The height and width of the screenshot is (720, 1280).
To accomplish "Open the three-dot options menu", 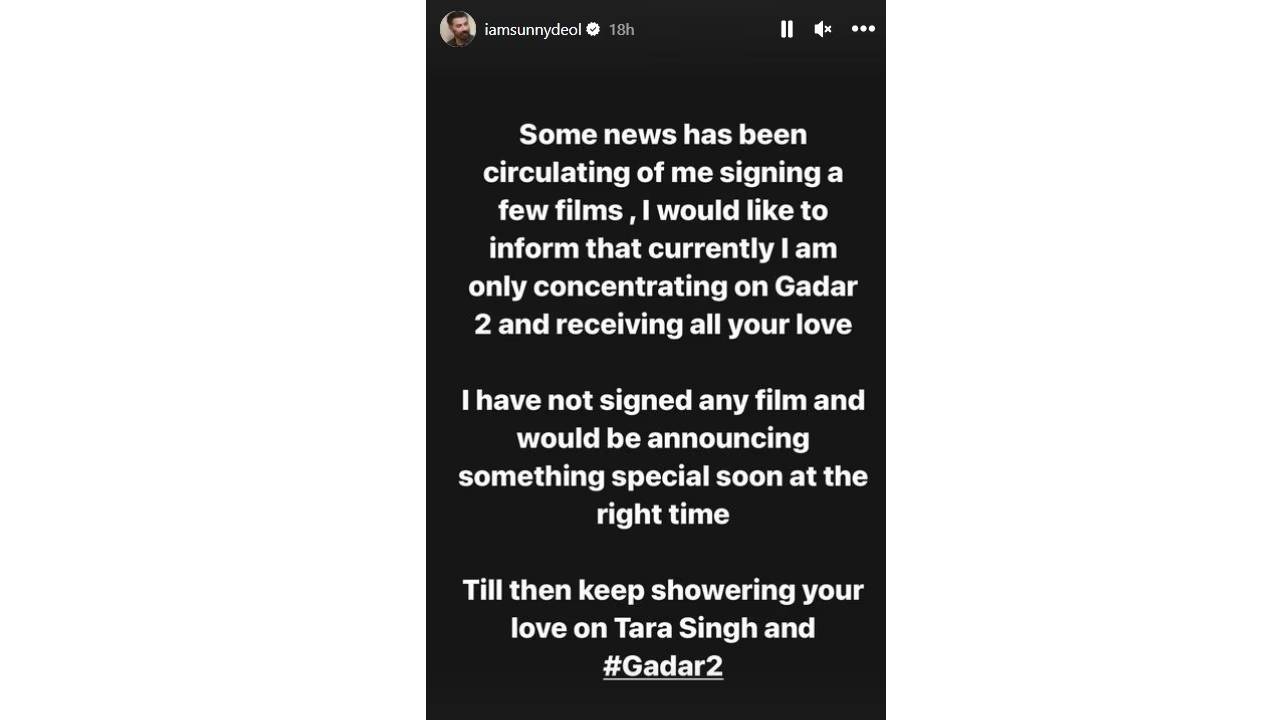I will 863,29.
